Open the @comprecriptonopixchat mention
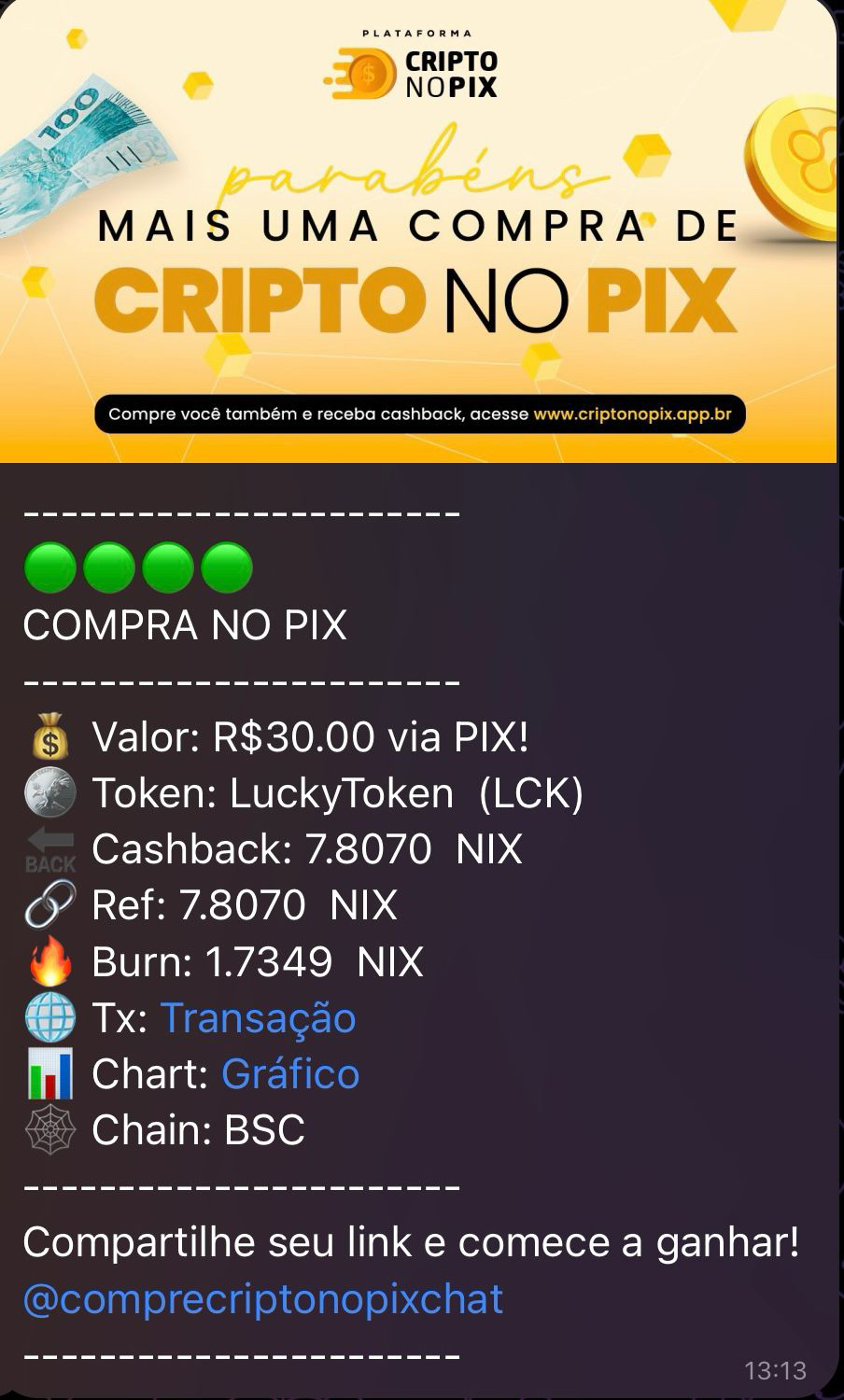 (262, 1299)
